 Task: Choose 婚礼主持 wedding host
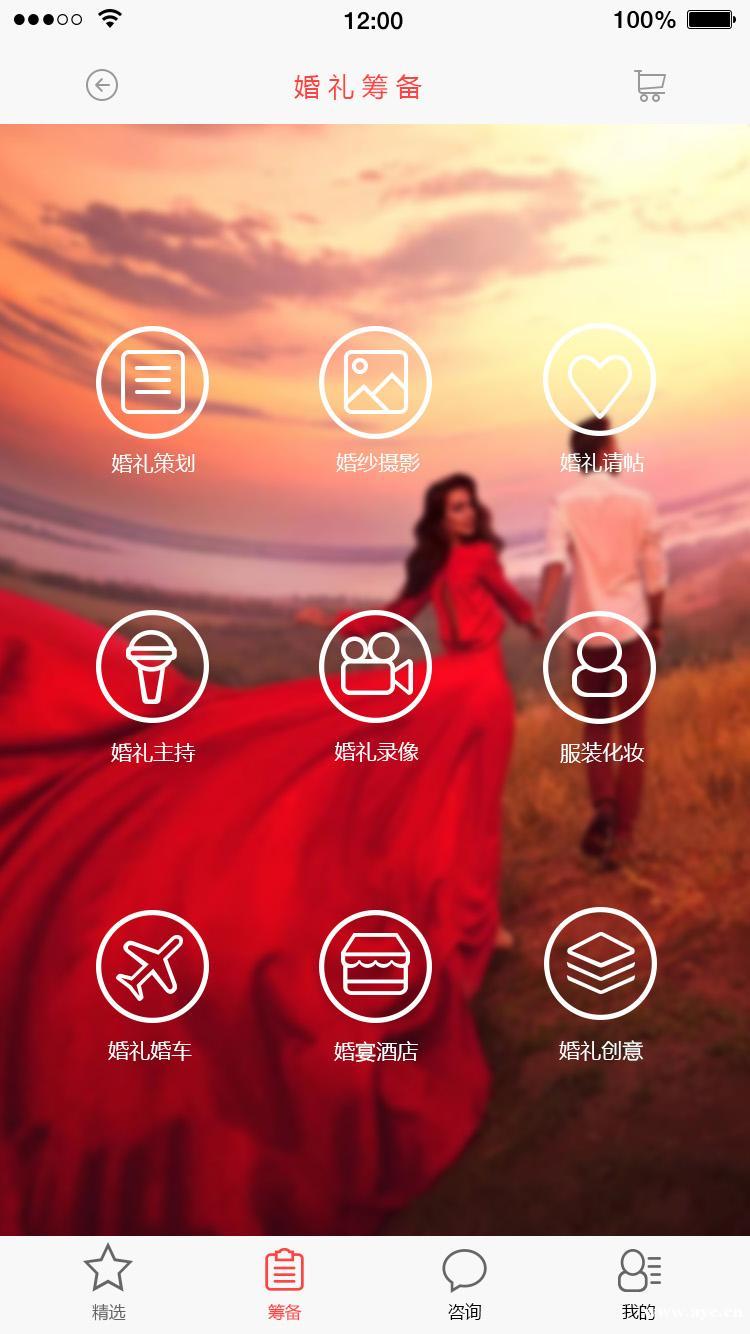(152, 667)
